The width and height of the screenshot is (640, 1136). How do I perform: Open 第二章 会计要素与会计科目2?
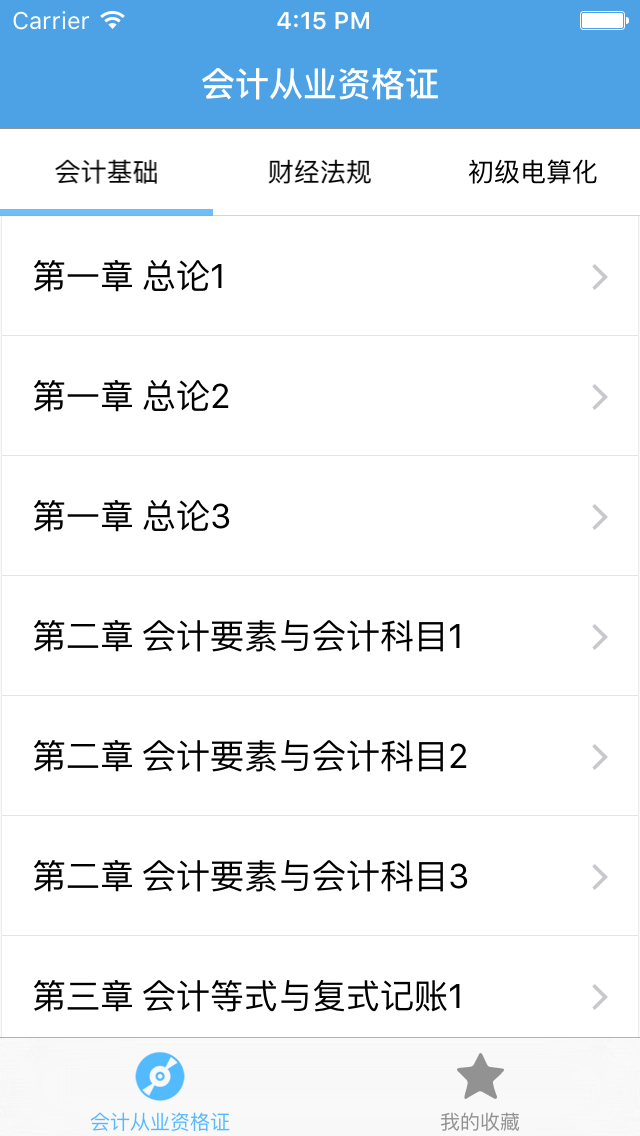click(x=320, y=757)
